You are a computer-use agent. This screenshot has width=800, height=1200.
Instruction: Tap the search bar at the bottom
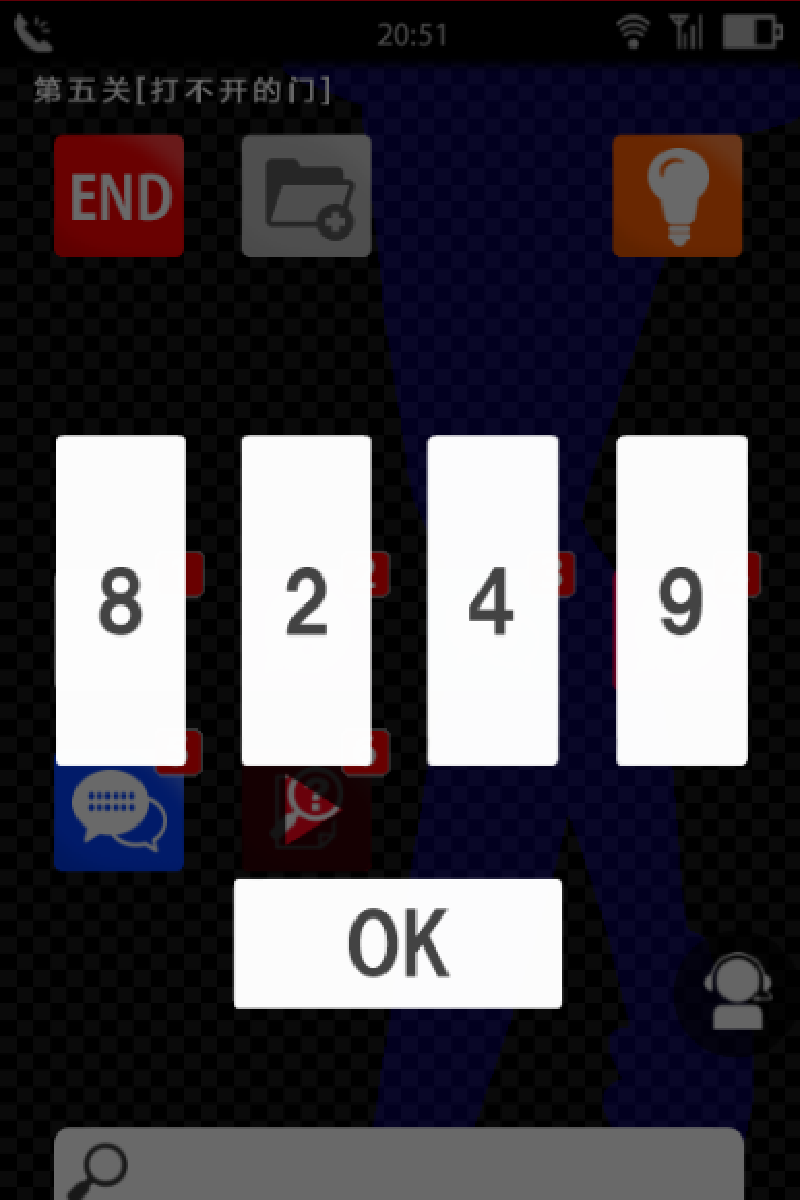[400, 1165]
